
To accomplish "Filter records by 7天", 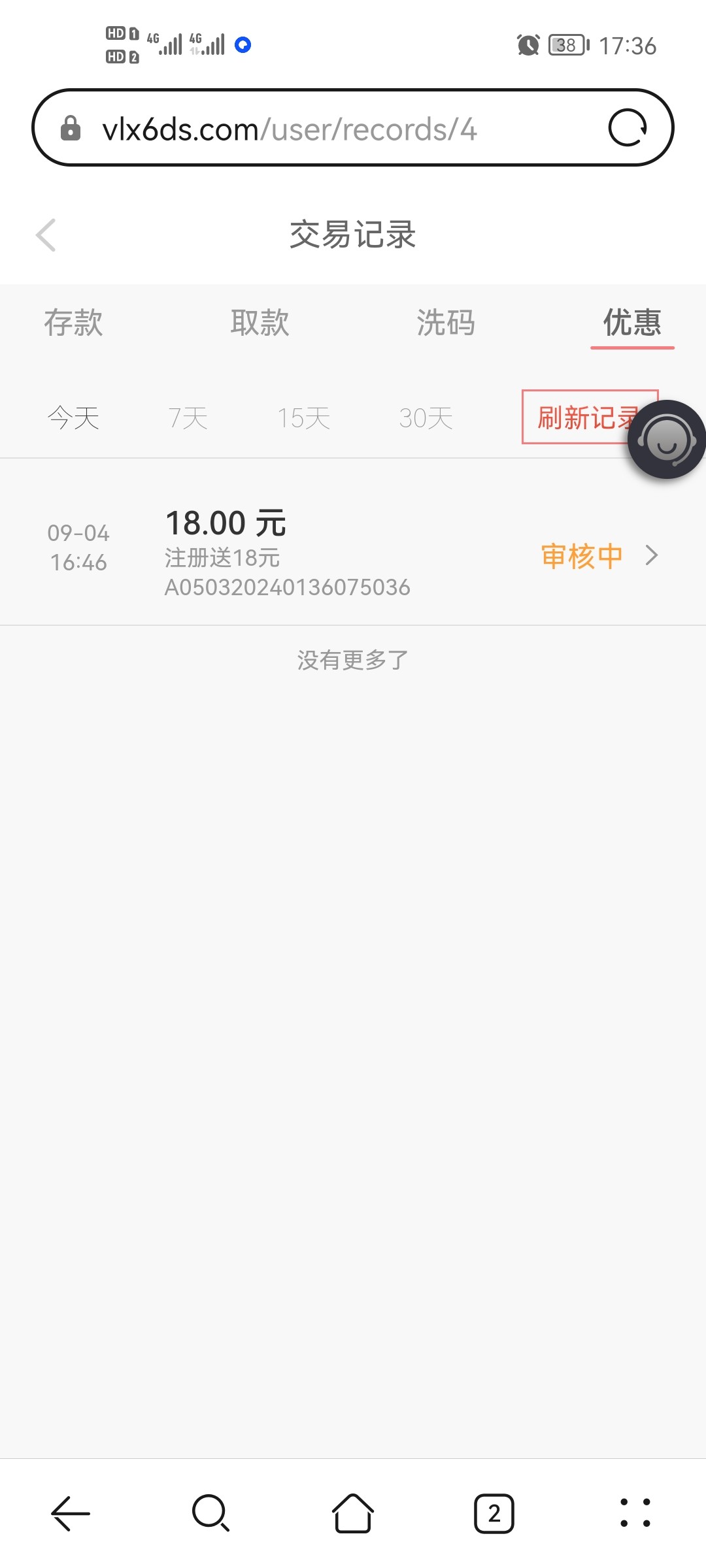I will 188,418.
